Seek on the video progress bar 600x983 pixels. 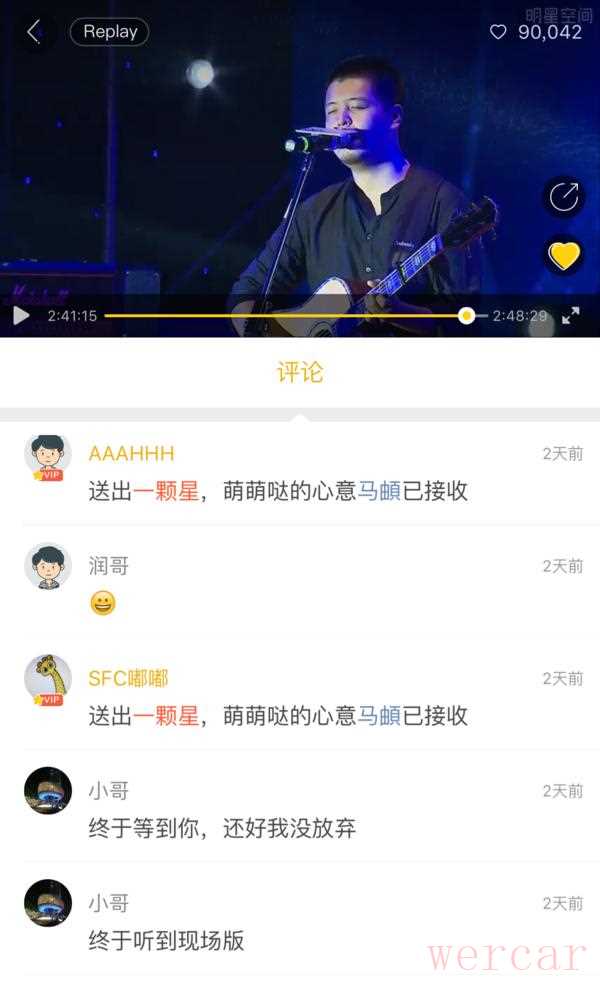click(290, 316)
